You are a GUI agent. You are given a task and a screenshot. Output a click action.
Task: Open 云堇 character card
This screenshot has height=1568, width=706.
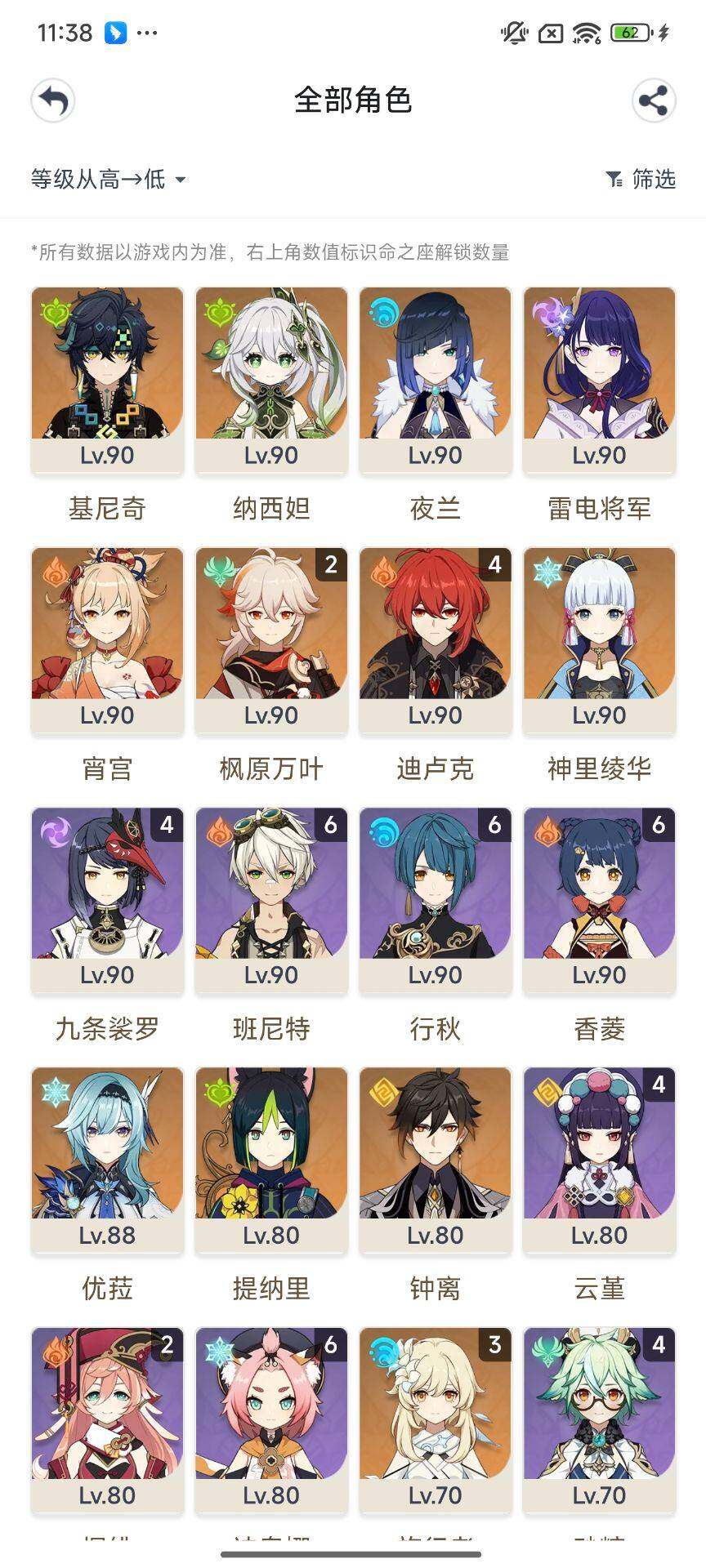coord(599,1160)
